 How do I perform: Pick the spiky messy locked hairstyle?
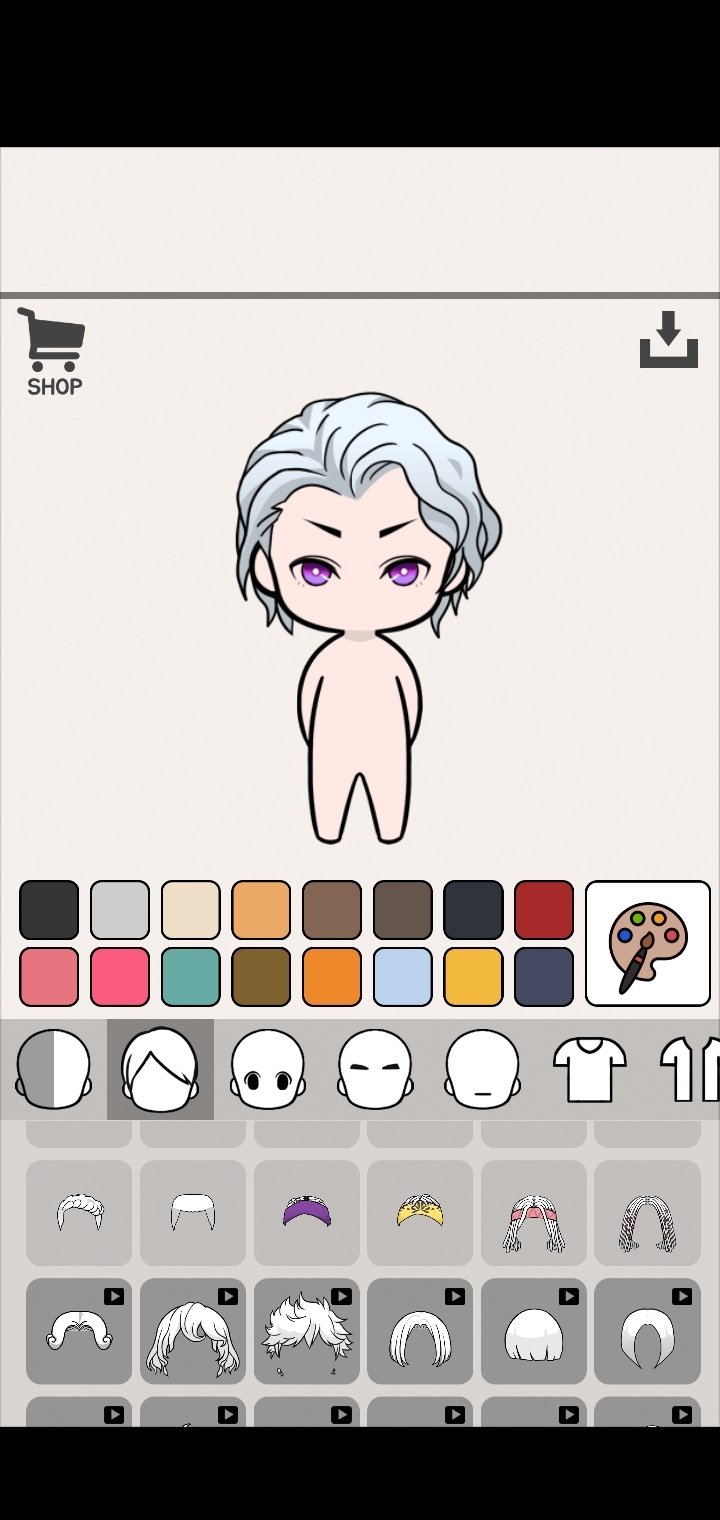point(307,1331)
